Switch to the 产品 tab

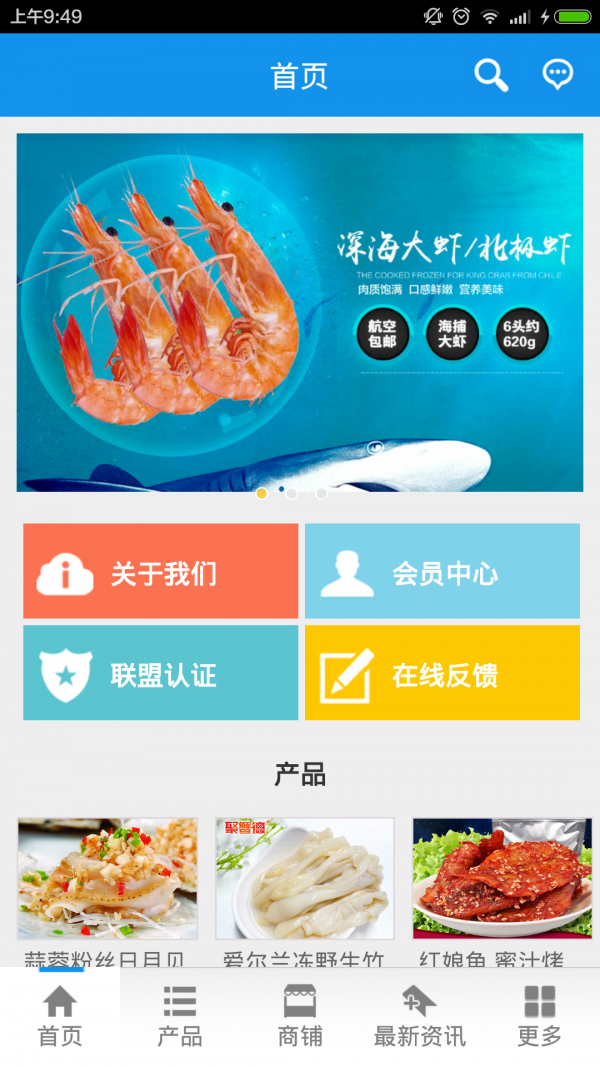pyautogui.click(x=180, y=1016)
